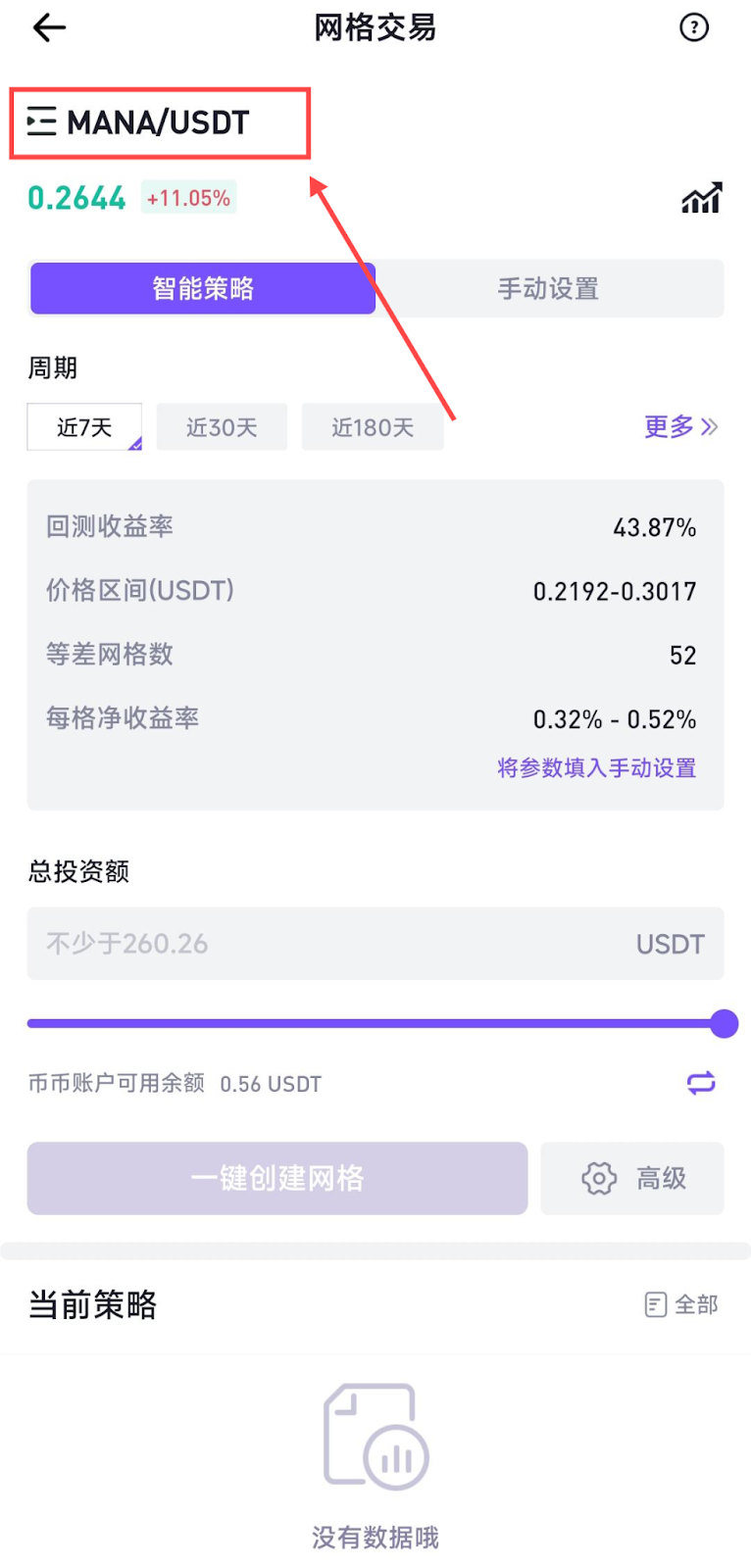The width and height of the screenshot is (751, 1568).
Task: Tap the investment amount slider handle
Action: [724, 1024]
